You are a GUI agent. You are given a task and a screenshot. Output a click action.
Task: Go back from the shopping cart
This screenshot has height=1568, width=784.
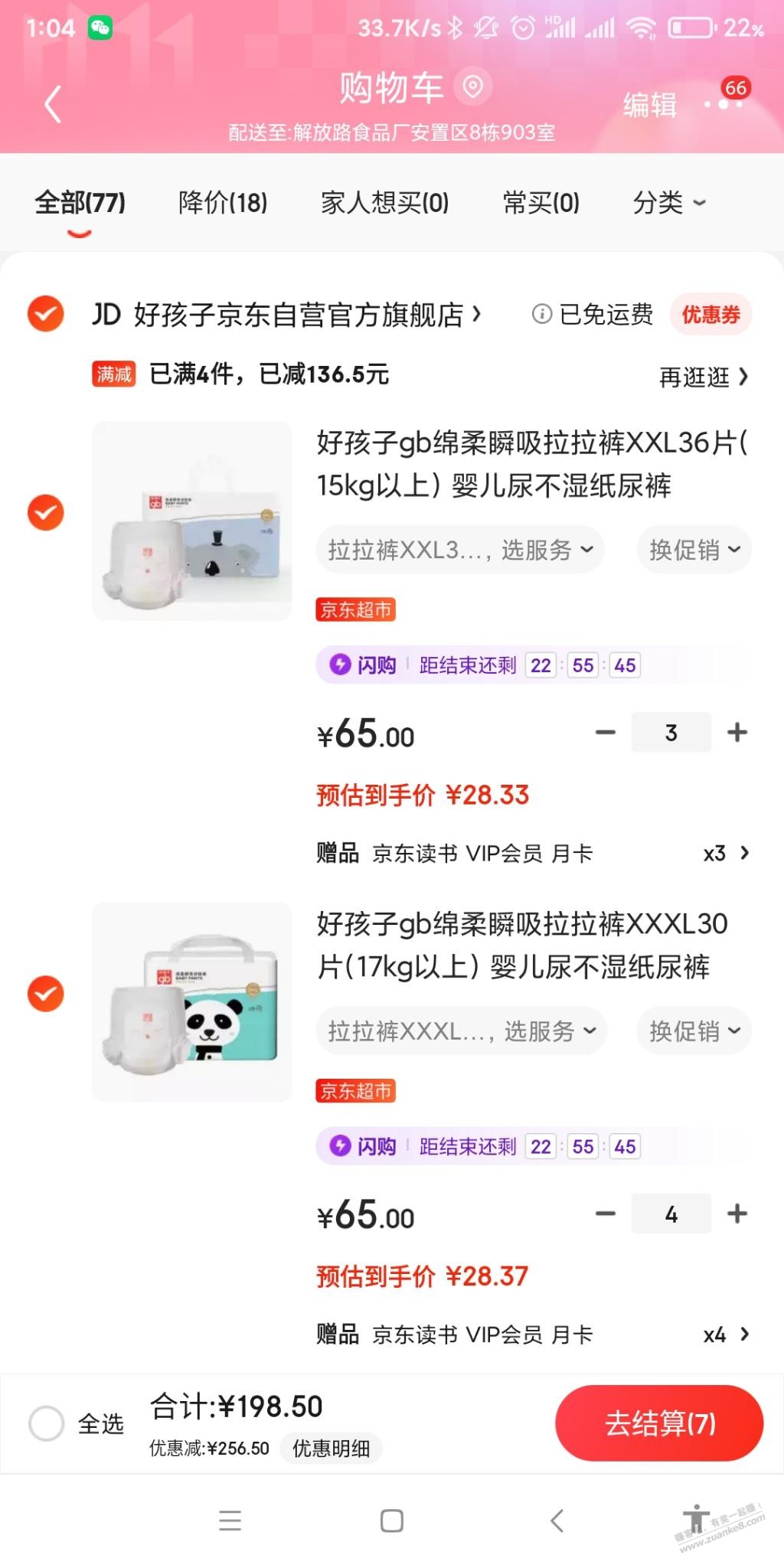click(x=52, y=104)
